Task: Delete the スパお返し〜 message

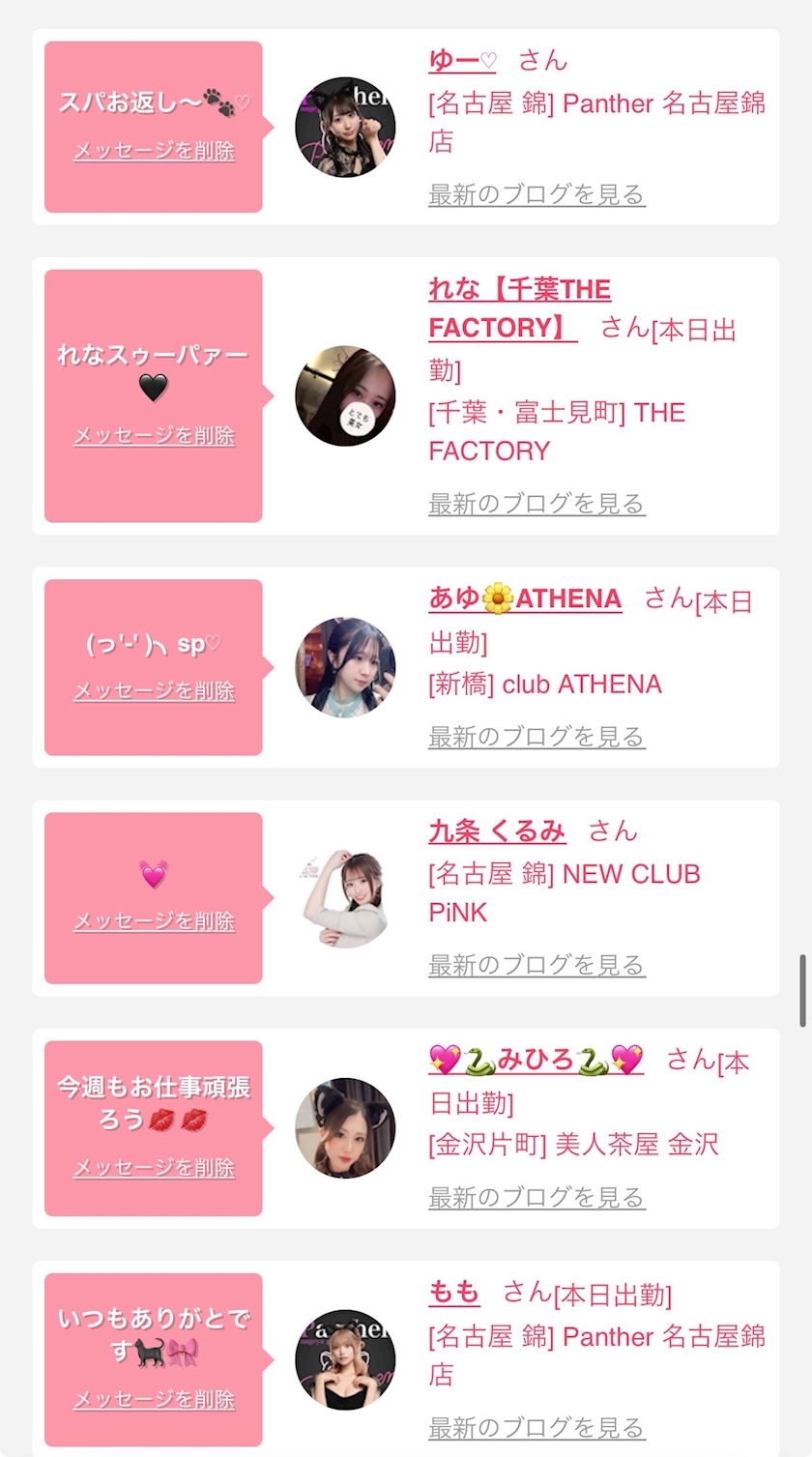Action: 155,151
